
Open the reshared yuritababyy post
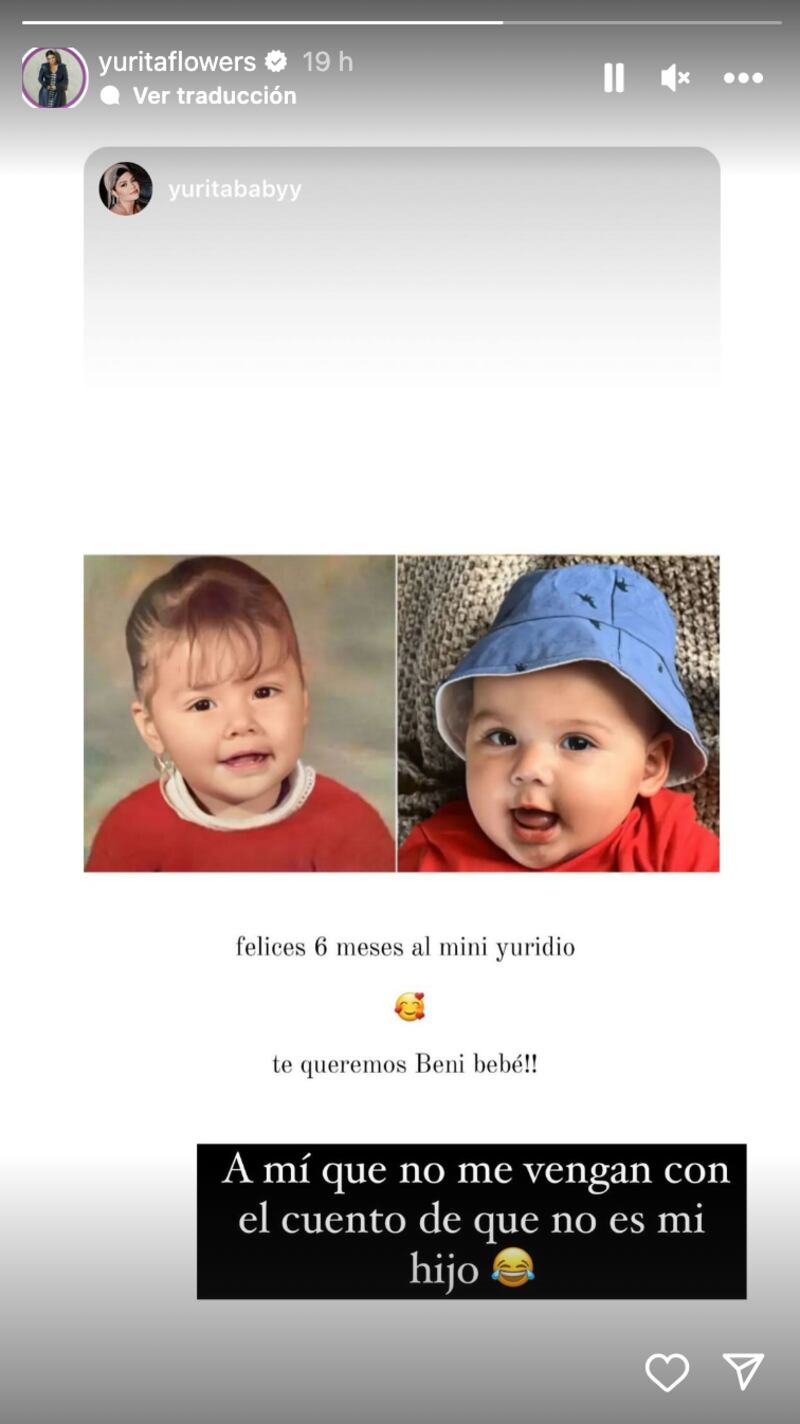401,712
